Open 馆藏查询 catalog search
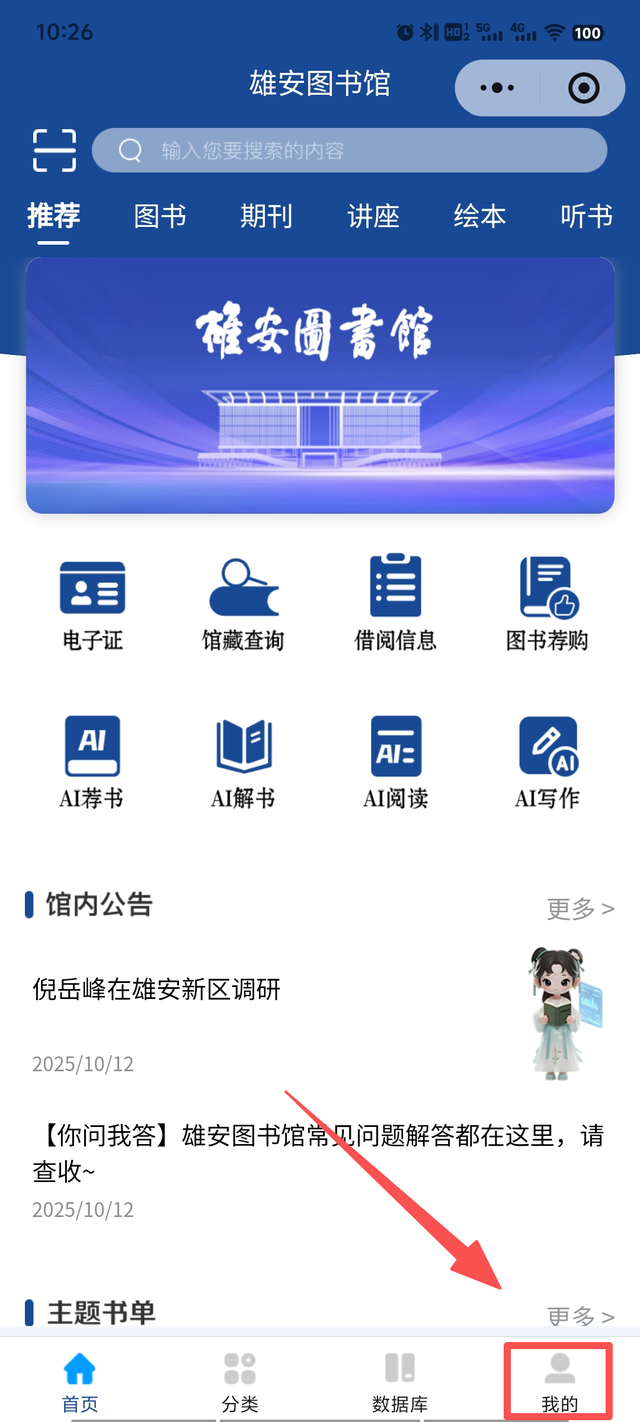640x1422 pixels. 243,605
